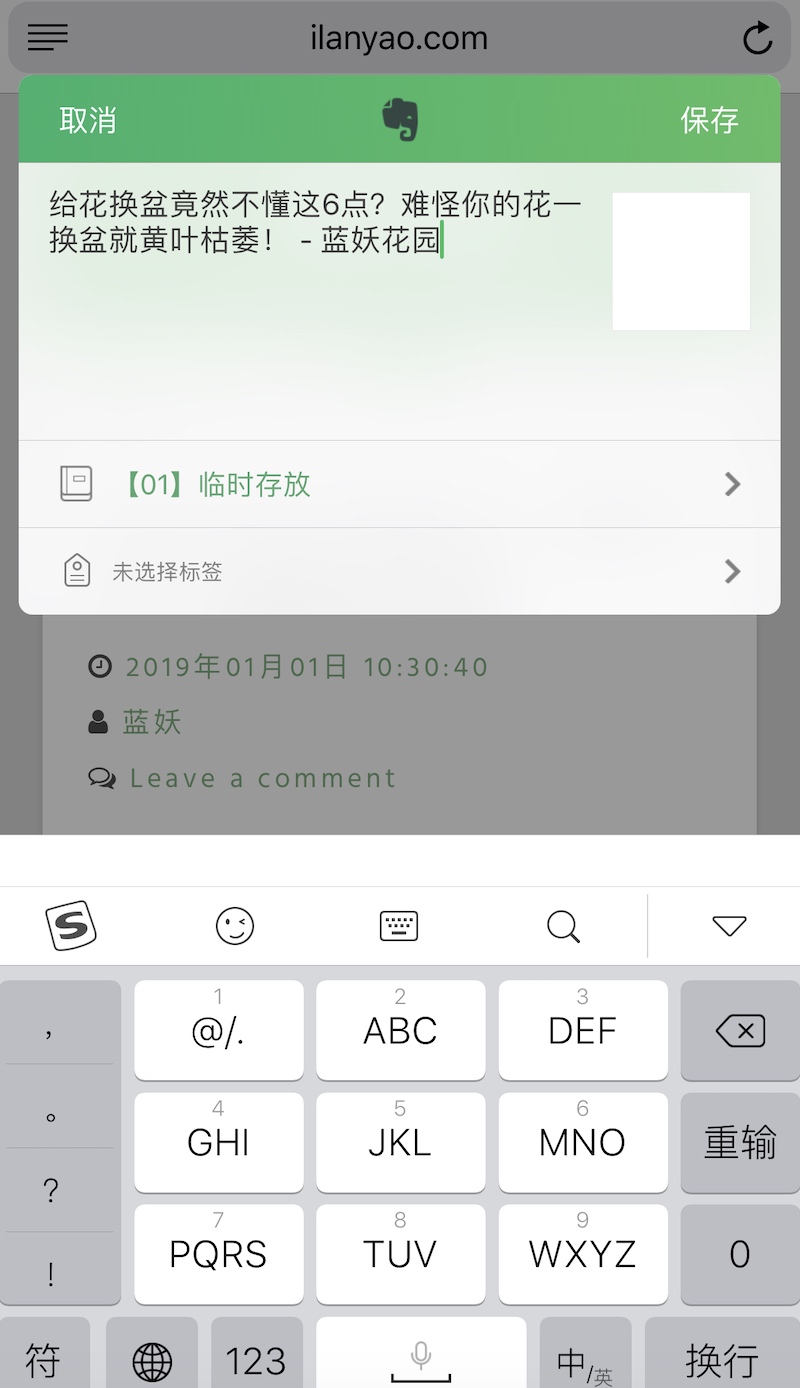
Task: Choose tags via 未选择标签 row
Action: 400,571
